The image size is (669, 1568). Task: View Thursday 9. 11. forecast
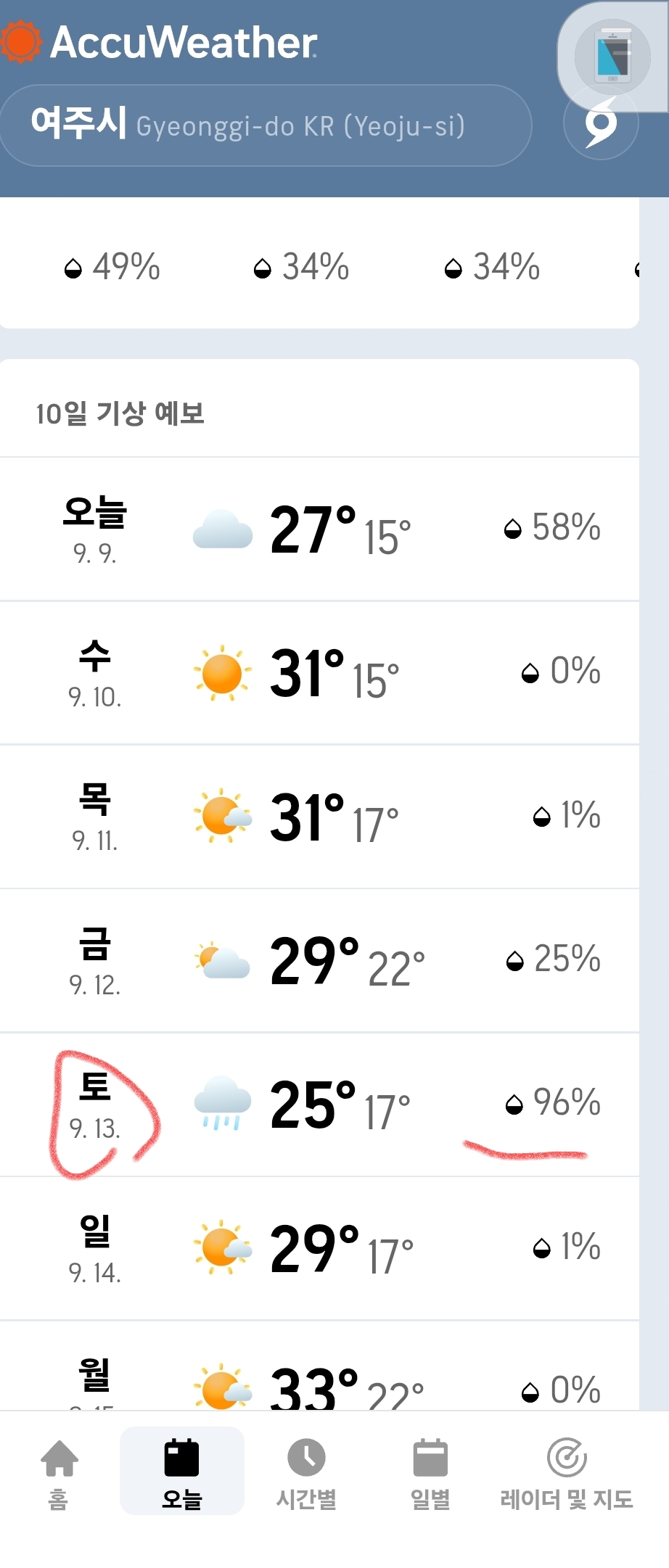[x=319, y=817]
